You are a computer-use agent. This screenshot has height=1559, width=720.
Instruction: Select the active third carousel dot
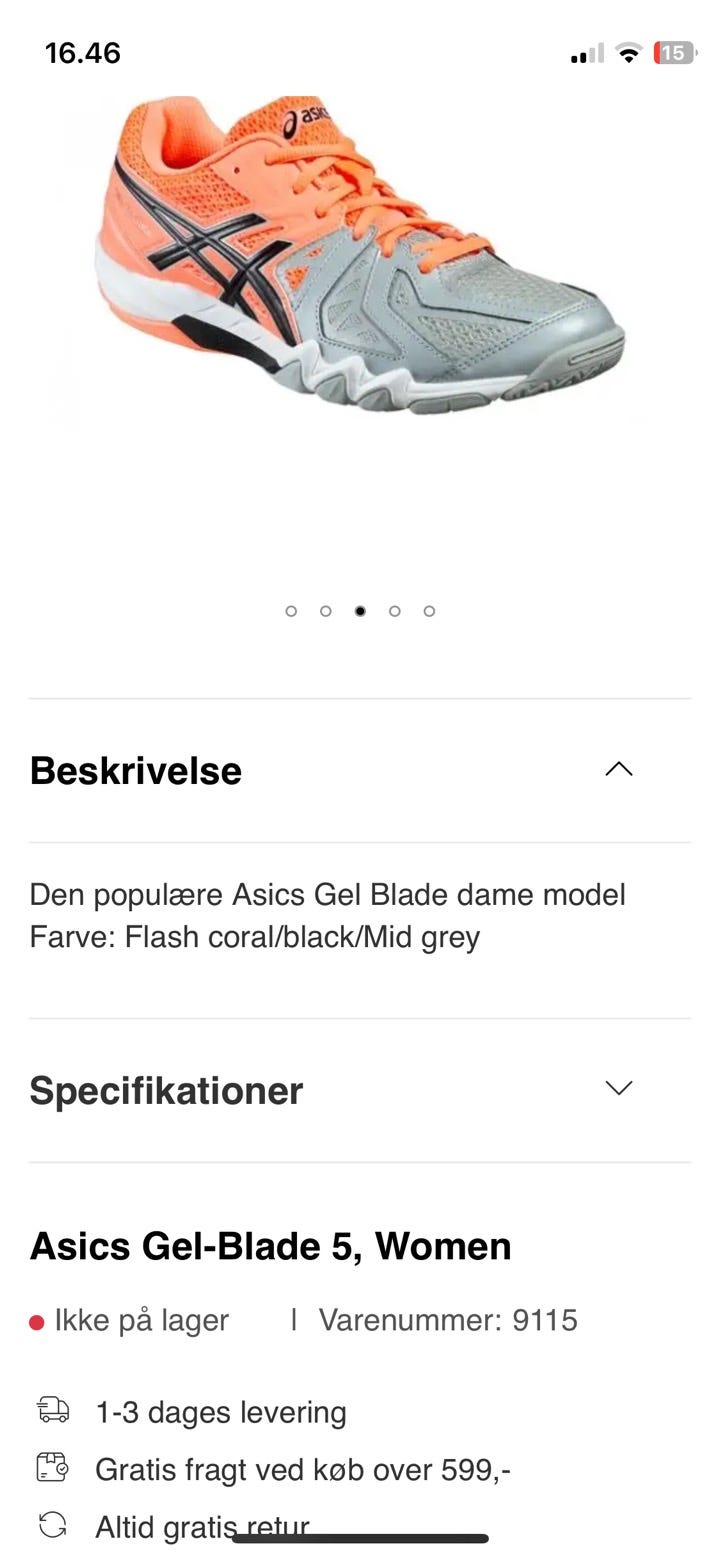(x=360, y=611)
